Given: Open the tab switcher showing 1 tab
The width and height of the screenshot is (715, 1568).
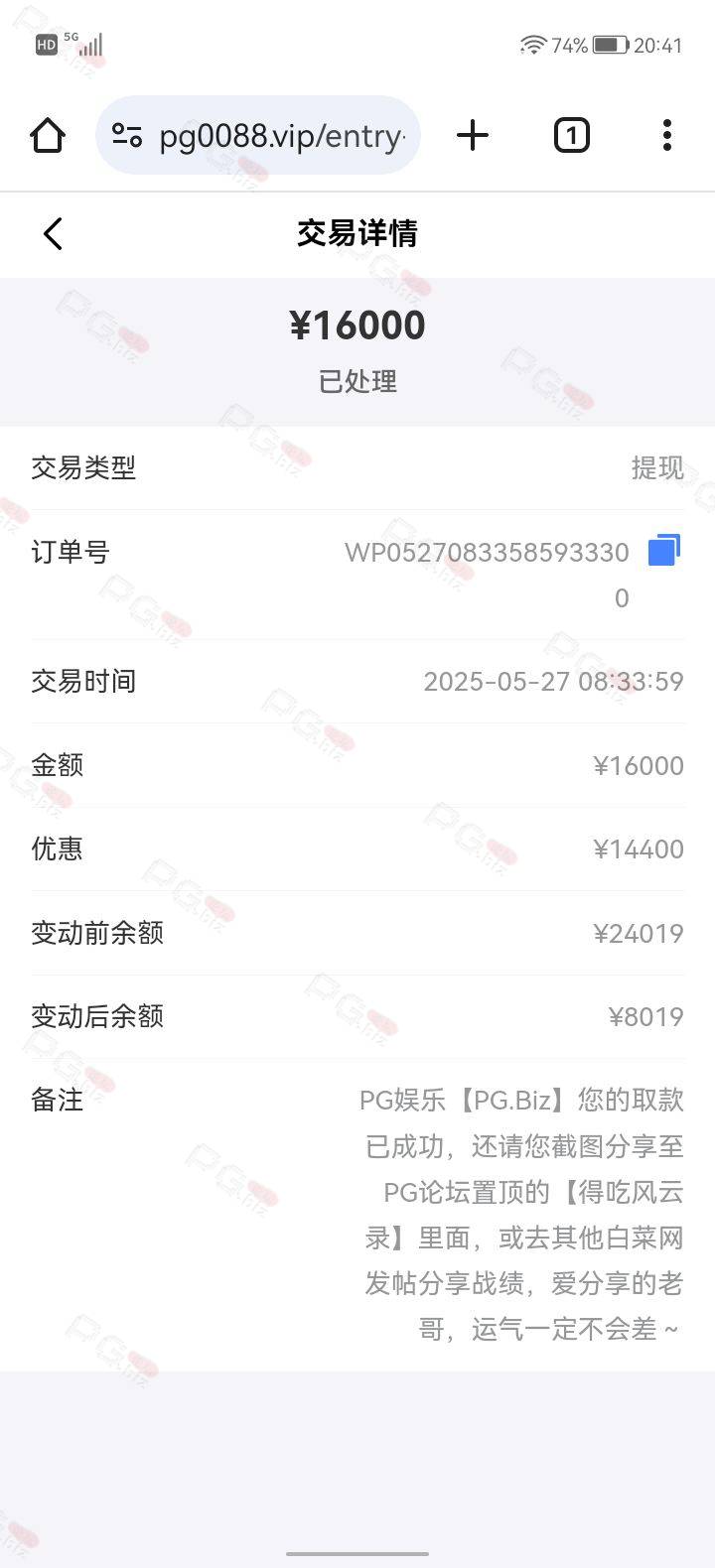Looking at the screenshot, I should (571, 135).
